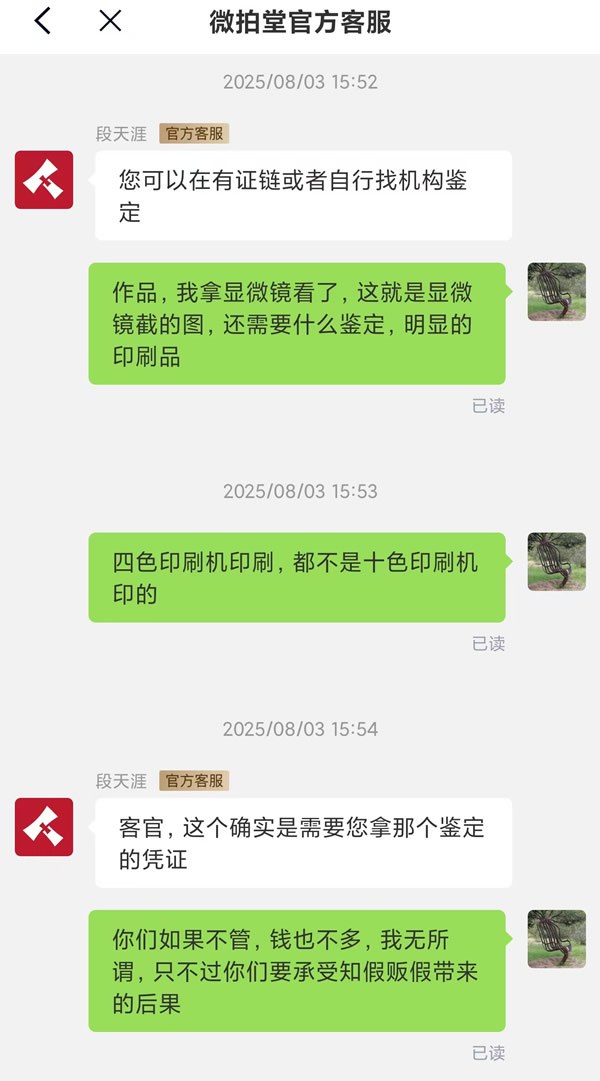Image resolution: width=600 pixels, height=1081 pixels.
Task: Tap my avatar beside the 知假贩假 message
Action: pos(556,939)
